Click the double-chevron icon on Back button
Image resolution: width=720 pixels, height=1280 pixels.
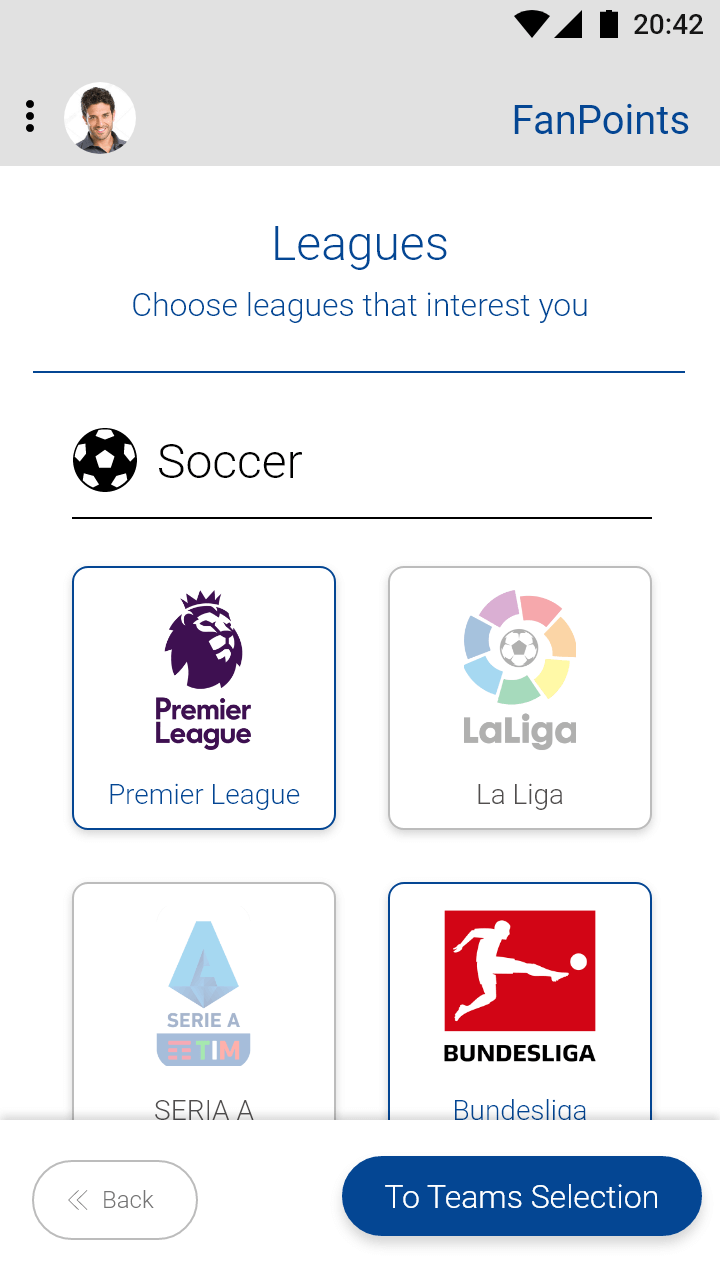[x=77, y=1199]
